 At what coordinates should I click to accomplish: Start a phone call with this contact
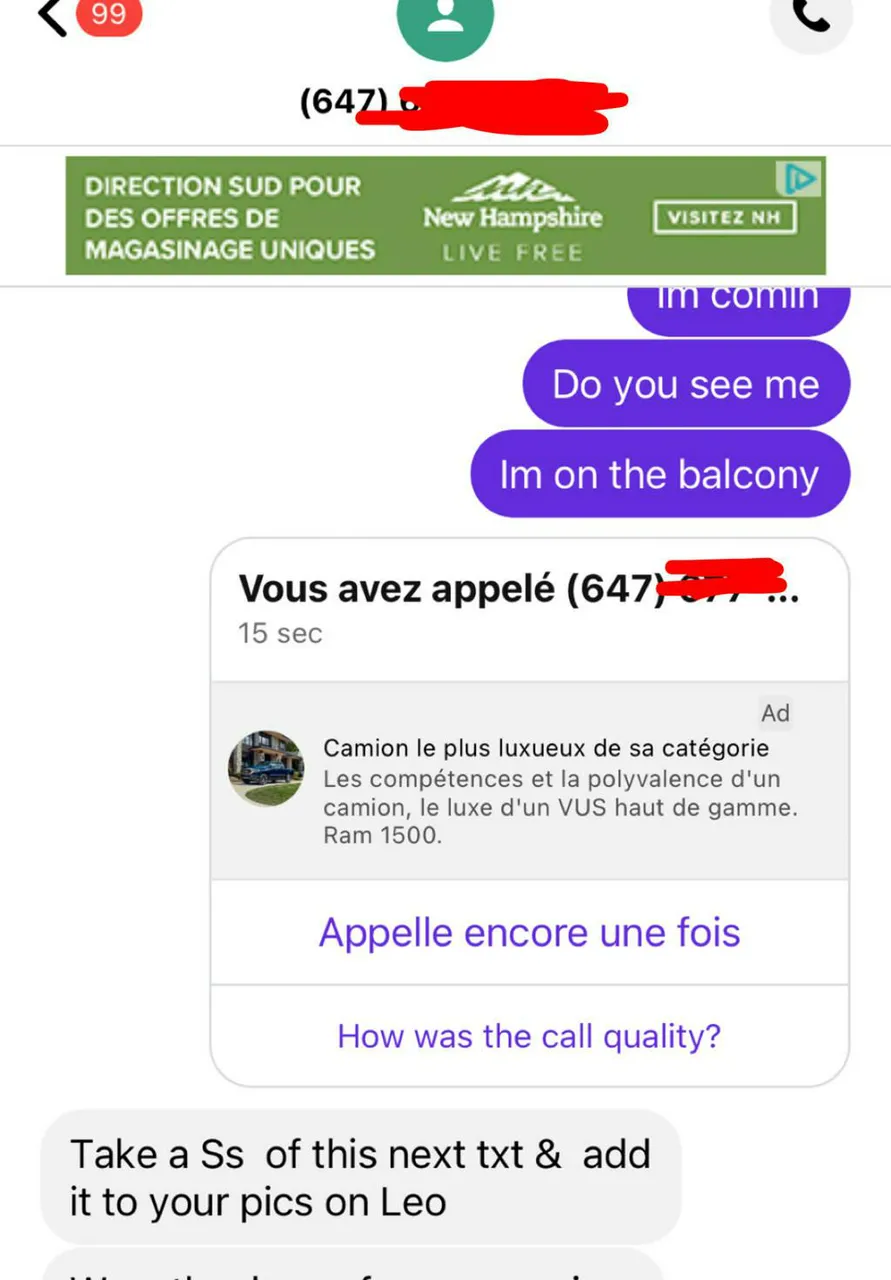coord(812,18)
